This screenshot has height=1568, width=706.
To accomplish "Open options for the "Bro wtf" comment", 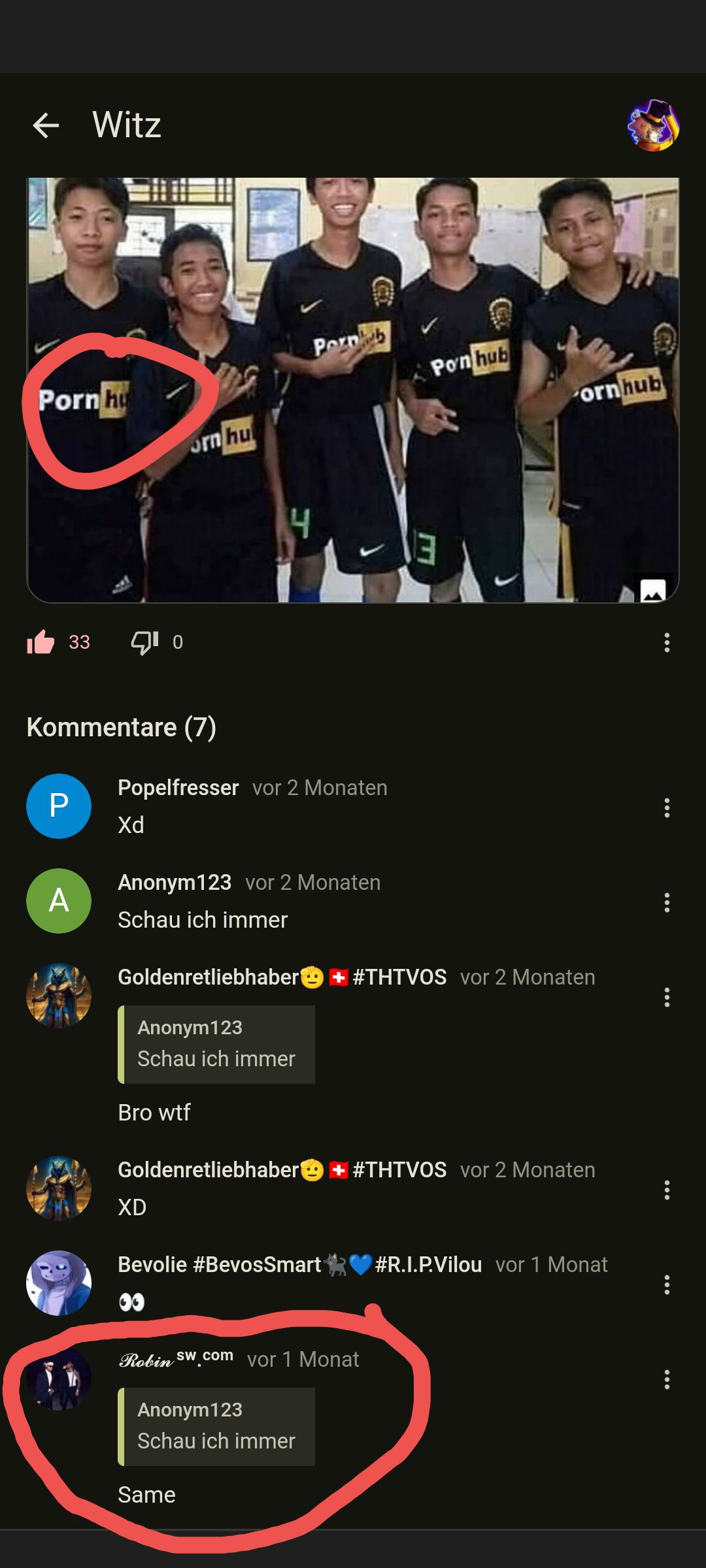I will [667, 998].
